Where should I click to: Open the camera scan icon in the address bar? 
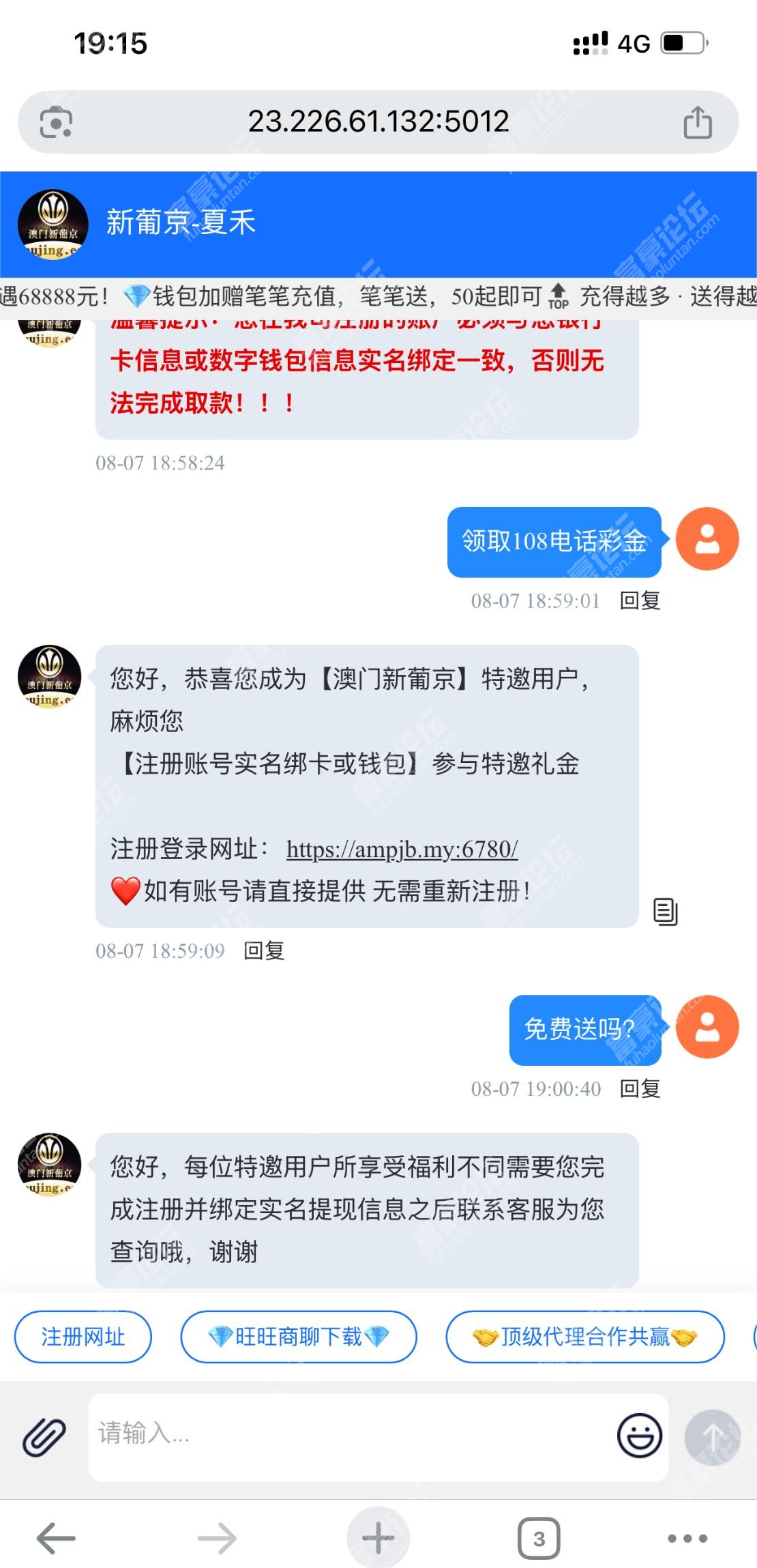coord(56,123)
